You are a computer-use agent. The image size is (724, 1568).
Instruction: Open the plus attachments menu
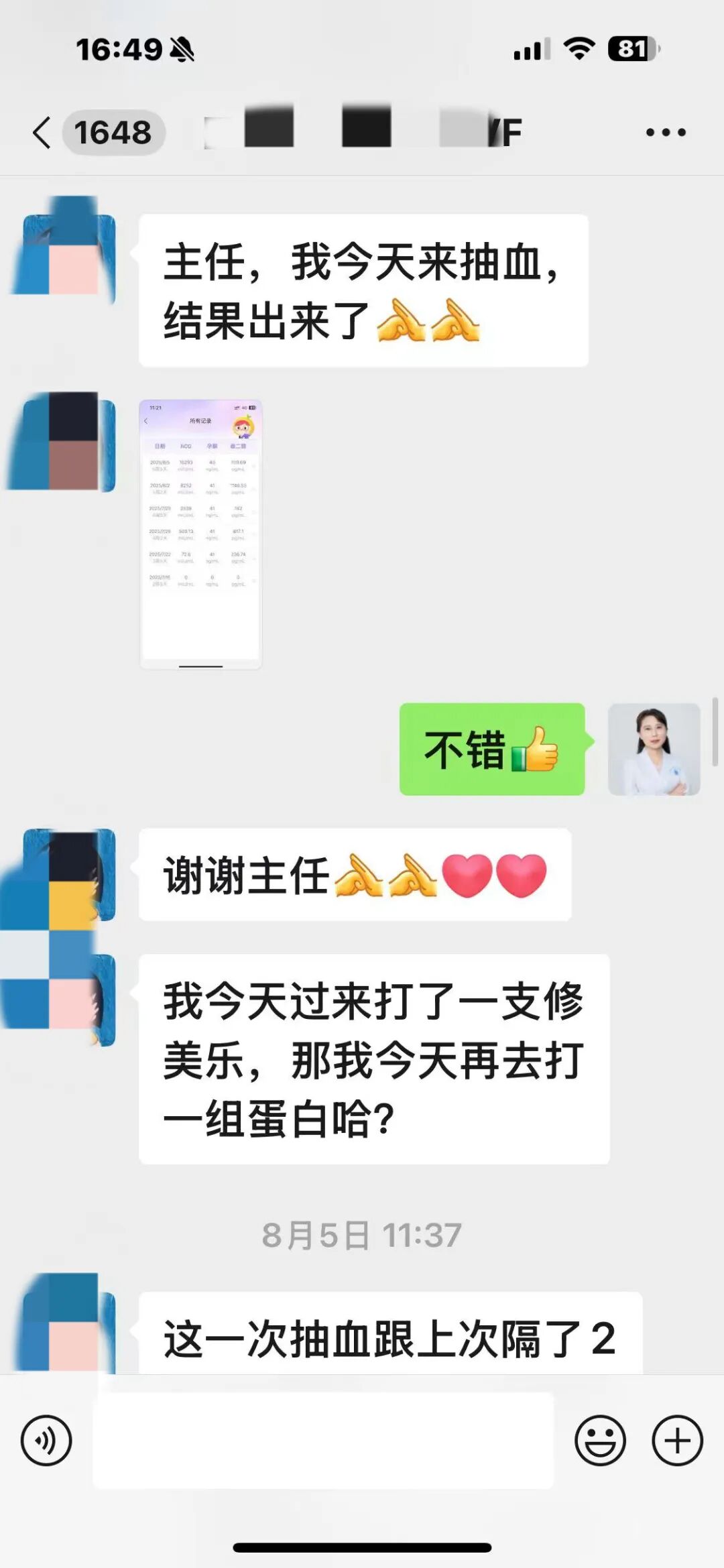pyautogui.click(x=677, y=1440)
